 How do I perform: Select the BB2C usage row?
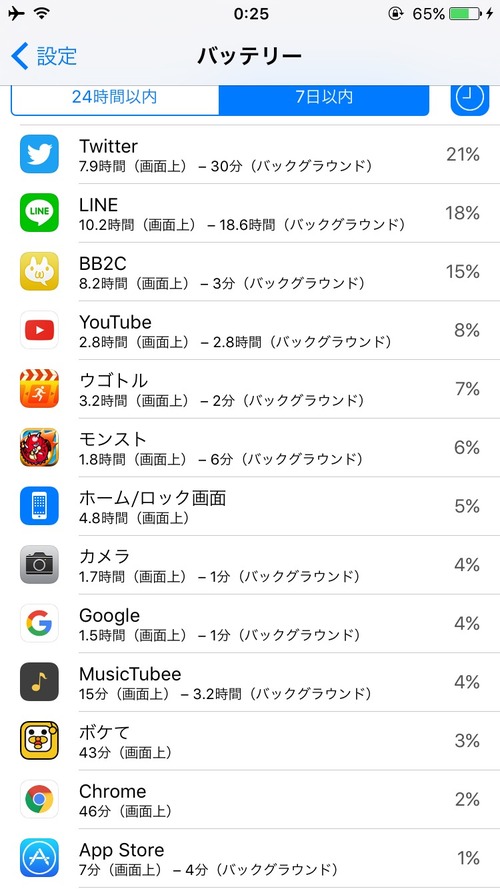tap(250, 272)
